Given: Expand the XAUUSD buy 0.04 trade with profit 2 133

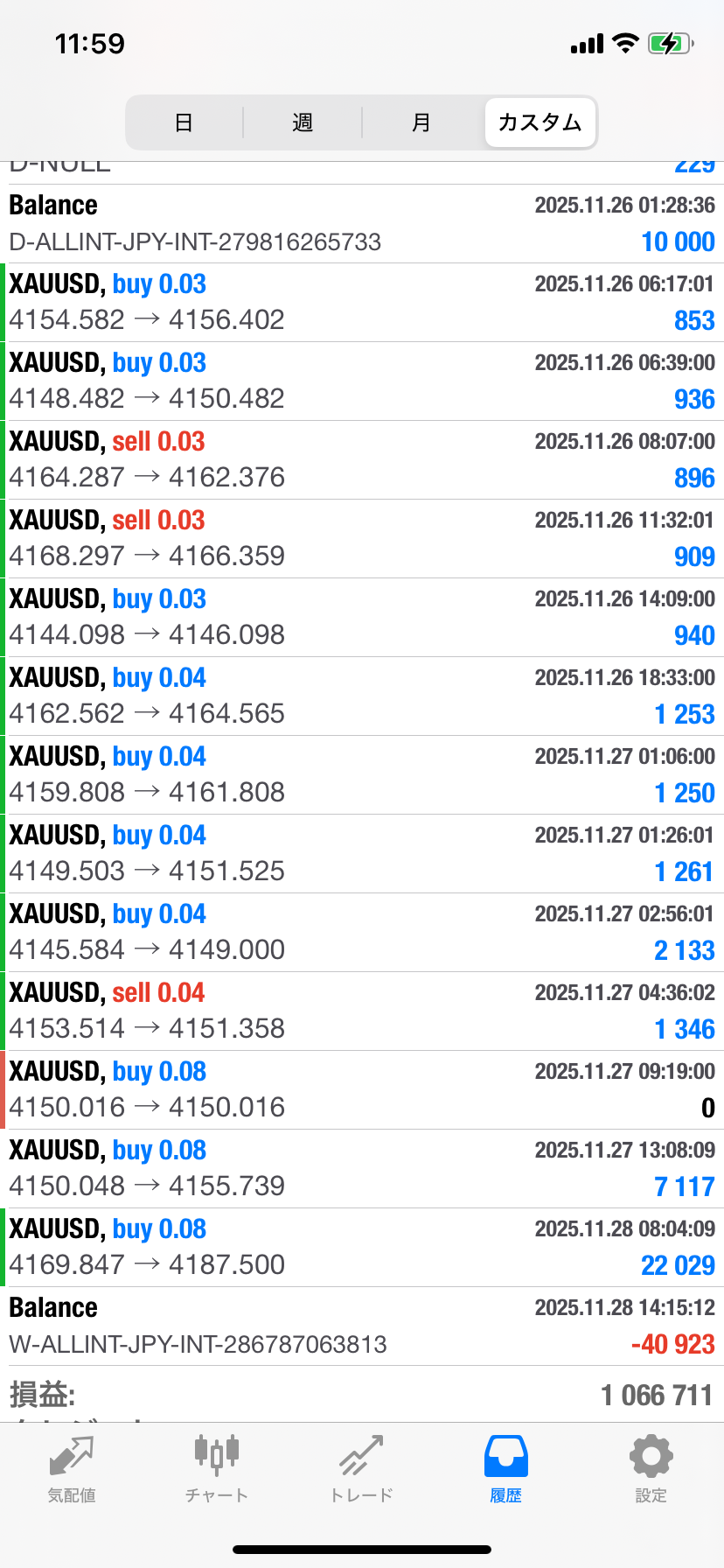Looking at the screenshot, I should 362,932.
